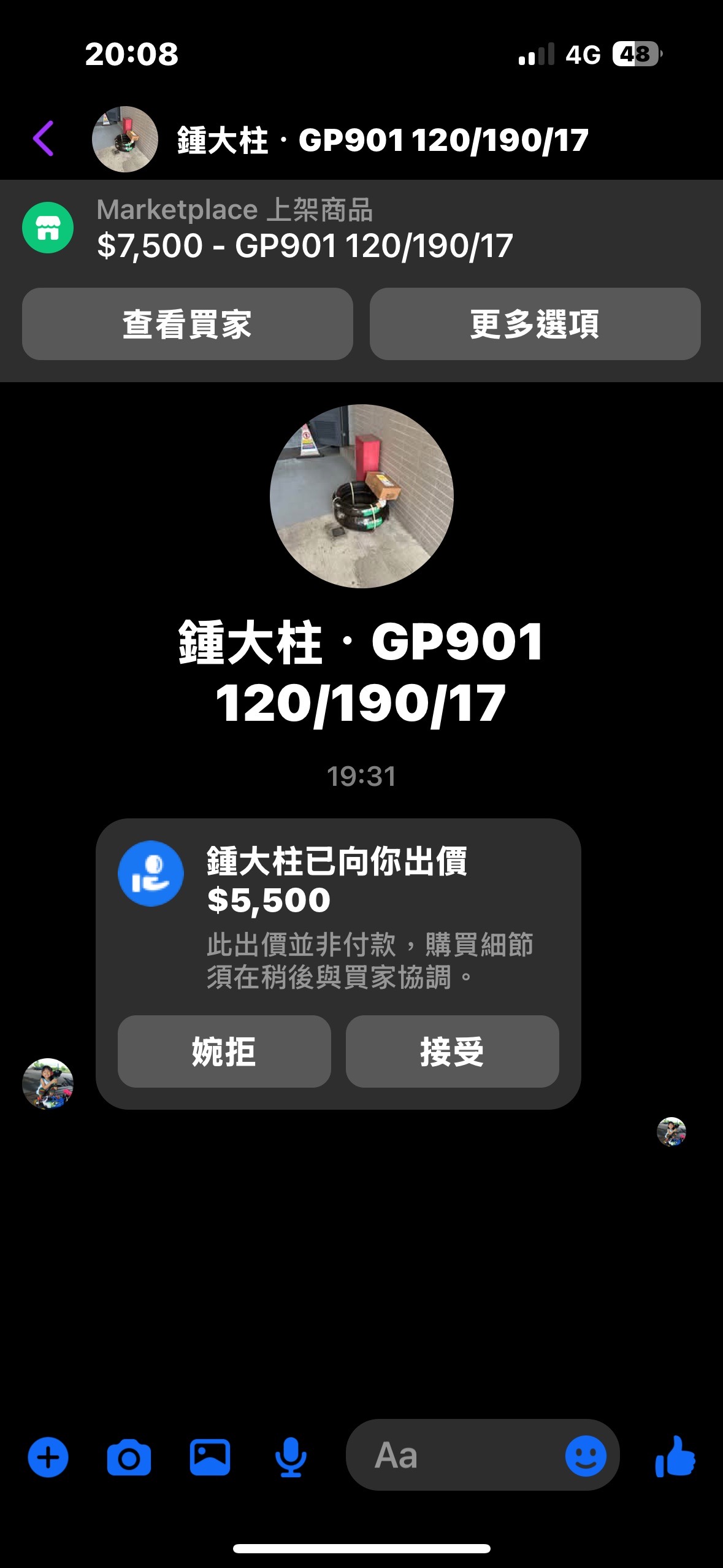Decline the $5,500 offer with 婉拒
The image size is (723, 1568).
click(224, 1051)
